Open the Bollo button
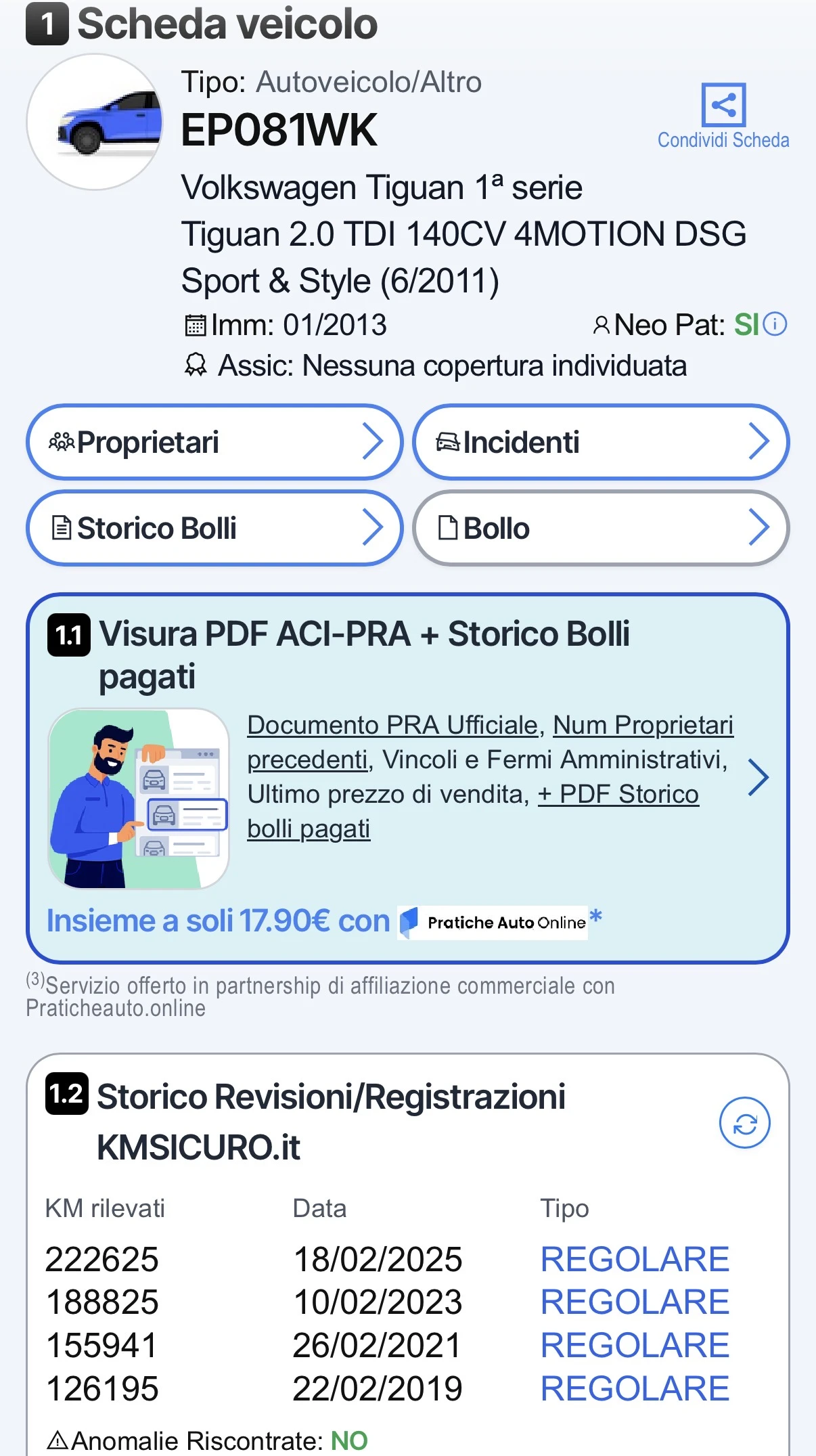 click(601, 528)
